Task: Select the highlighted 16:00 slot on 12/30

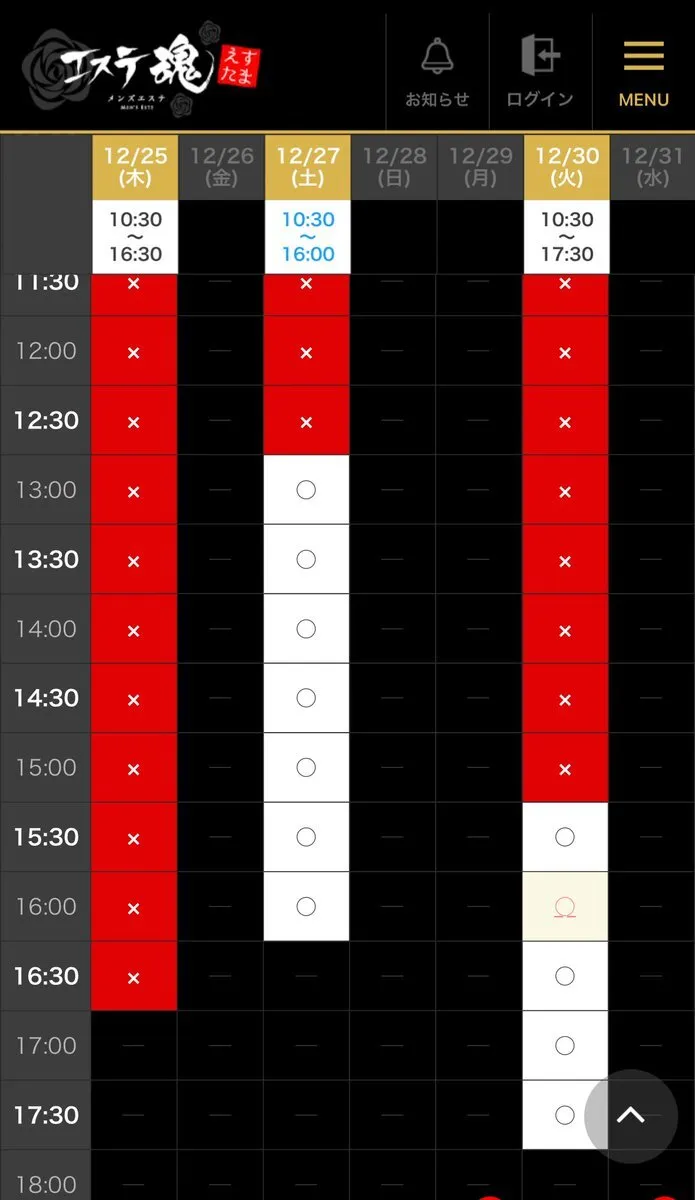Action: tap(565, 906)
